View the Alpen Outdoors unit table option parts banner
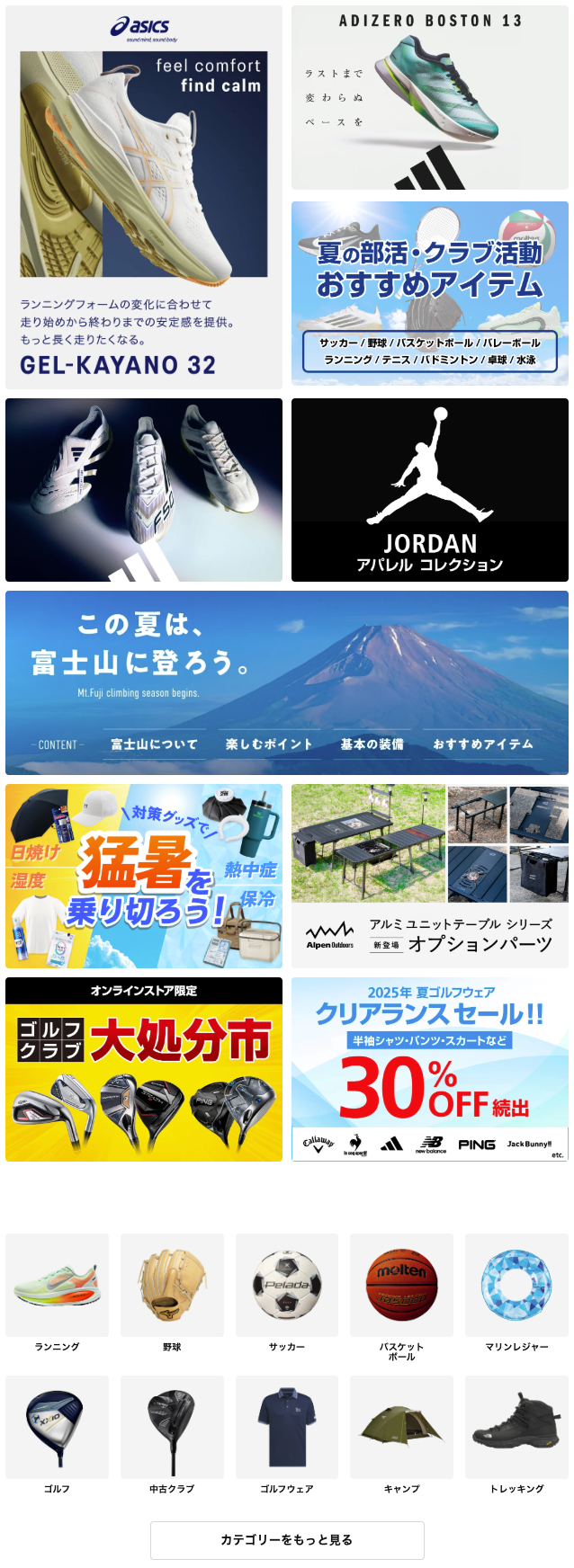 tap(429, 876)
